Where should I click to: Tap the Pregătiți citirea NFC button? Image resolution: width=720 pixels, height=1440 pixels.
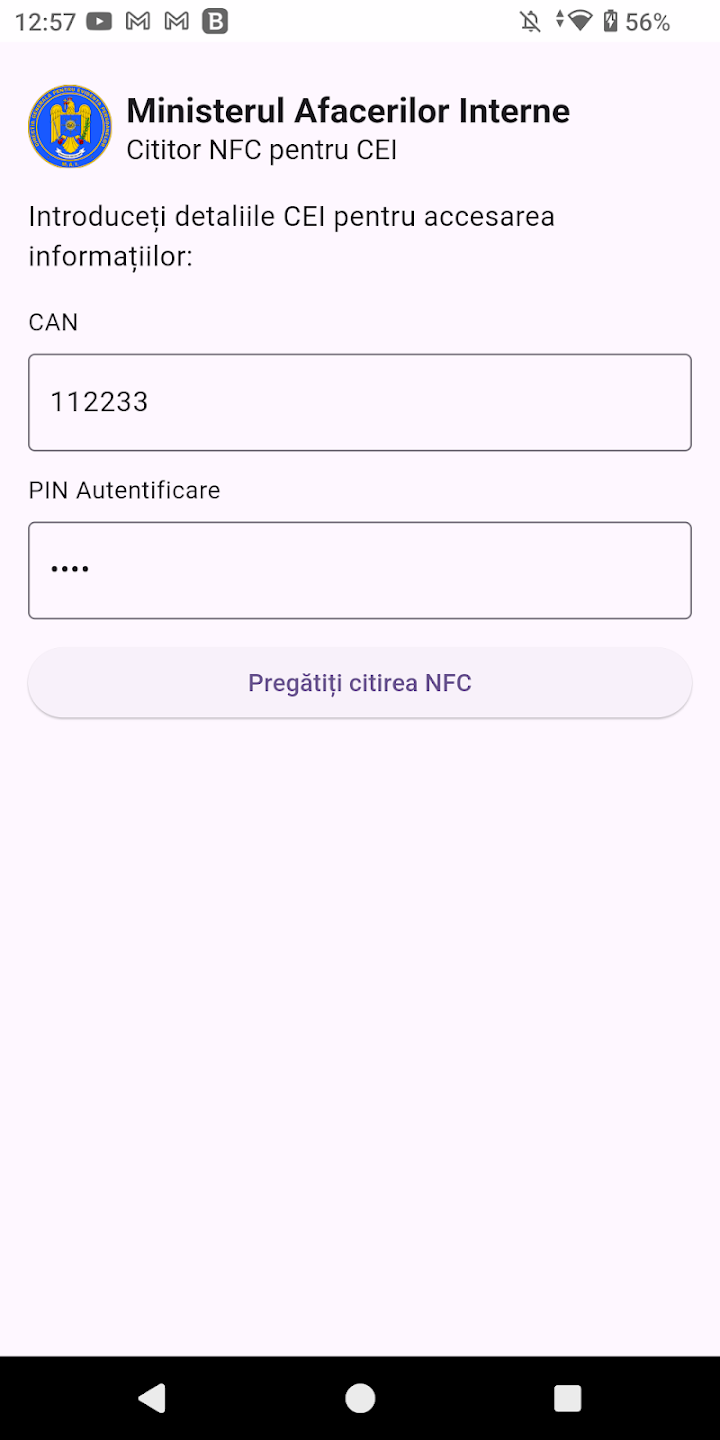click(360, 683)
